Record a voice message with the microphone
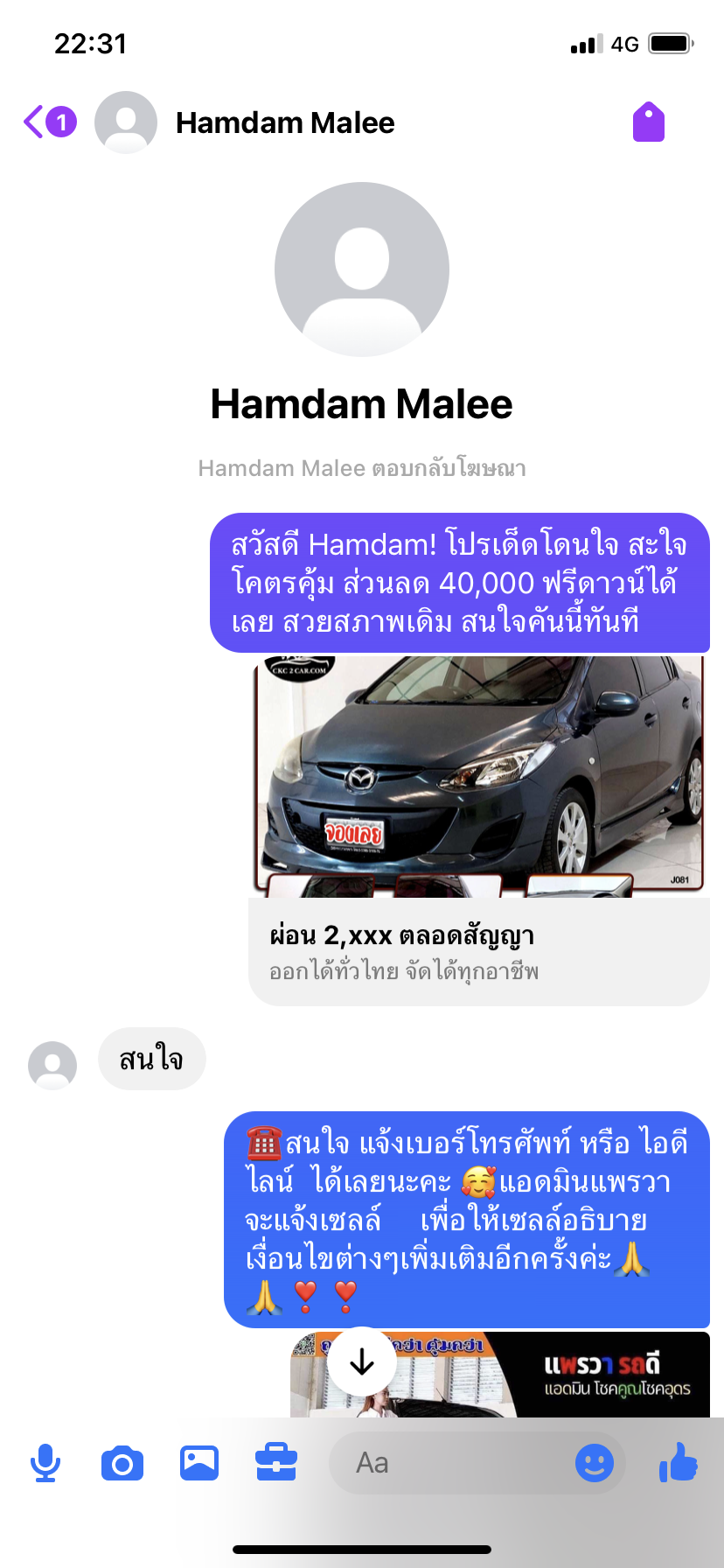This screenshot has width=724, height=1568. (45, 1463)
